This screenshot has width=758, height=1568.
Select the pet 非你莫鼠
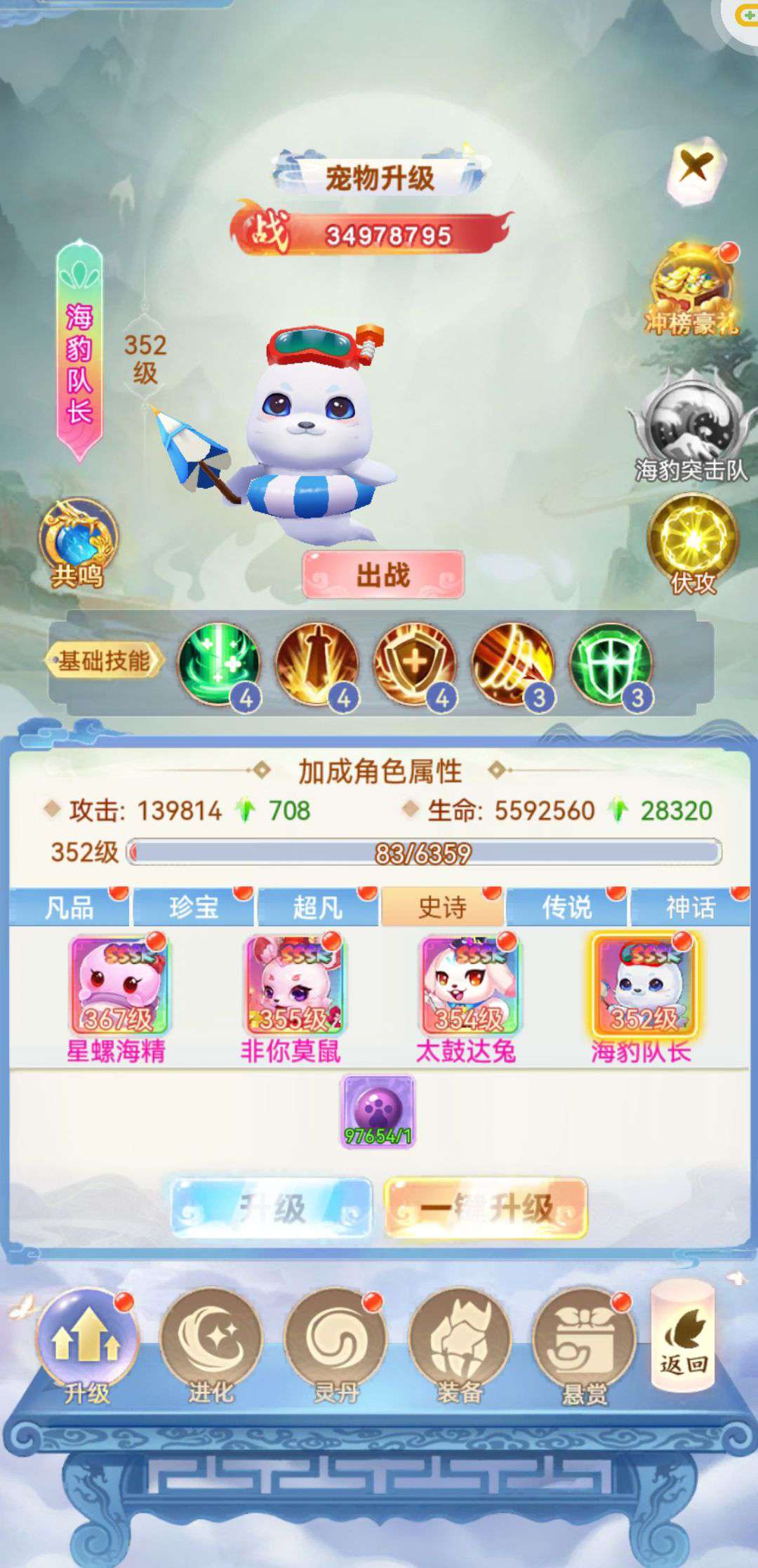292,998
